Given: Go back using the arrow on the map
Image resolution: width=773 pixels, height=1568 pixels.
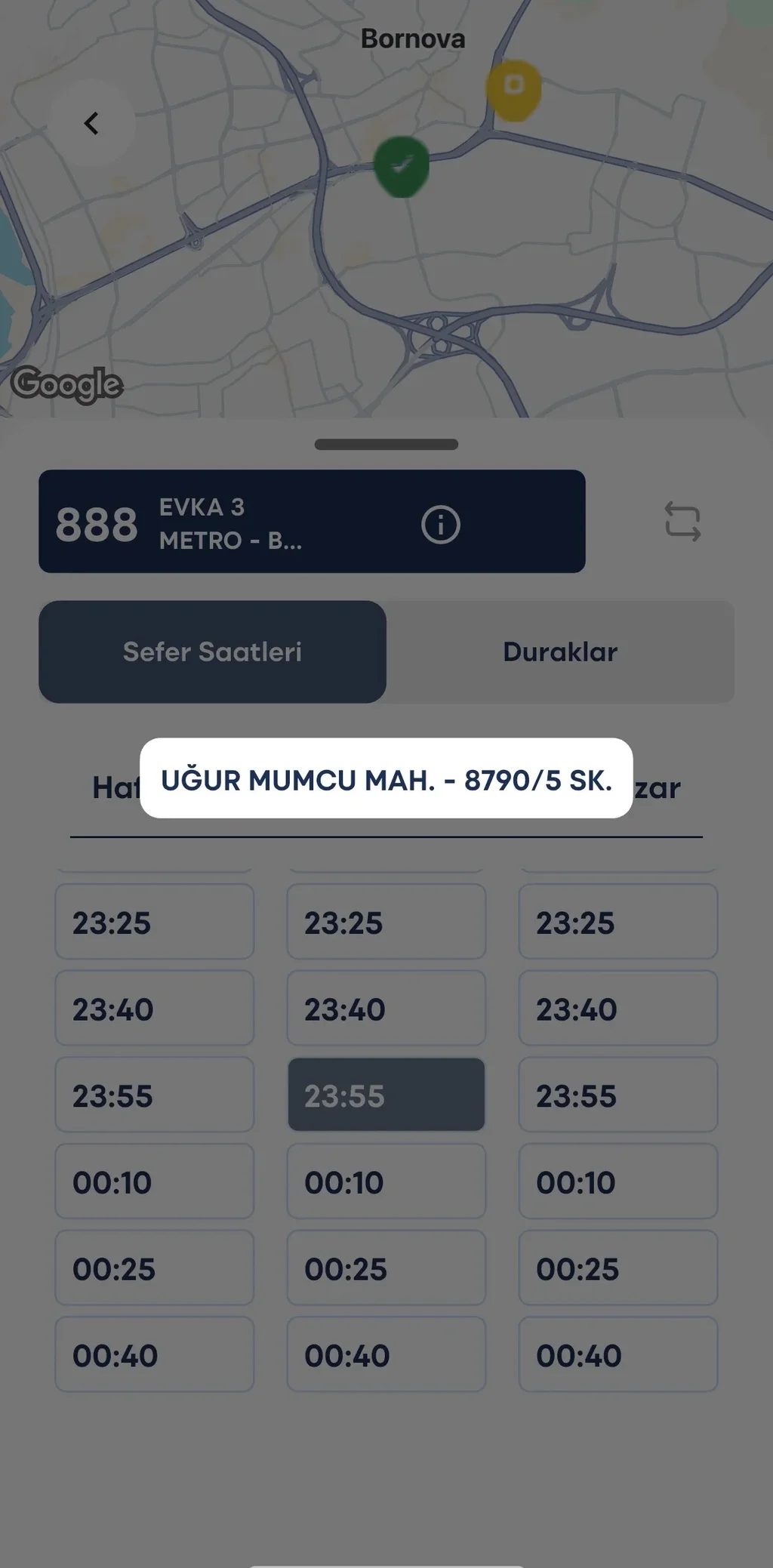Looking at the screenshot, I should pyautogui.click(x=91, y=123).
